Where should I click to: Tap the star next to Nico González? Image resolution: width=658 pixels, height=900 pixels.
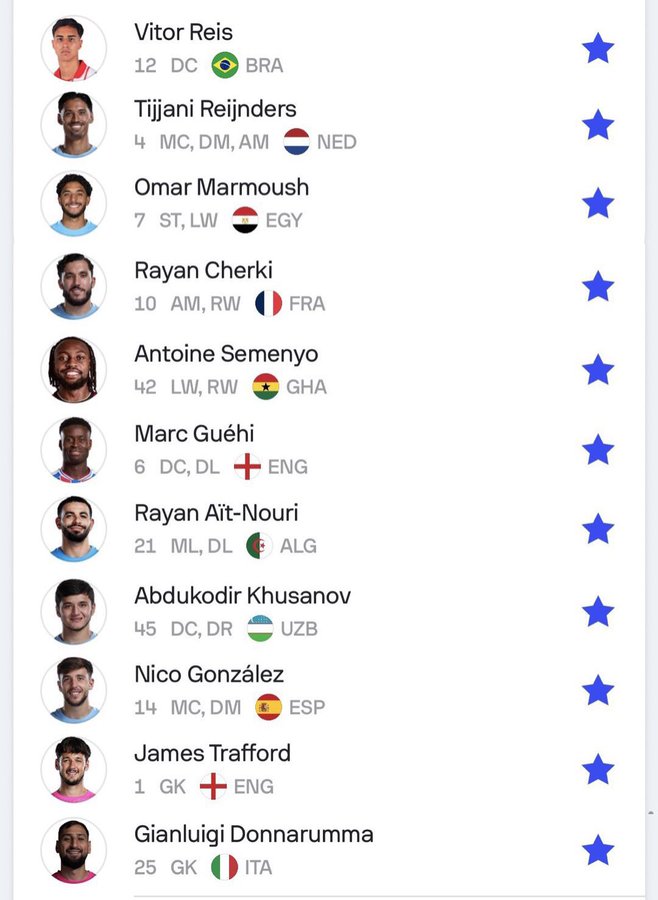pyautogui.click(x=598, y=690)
